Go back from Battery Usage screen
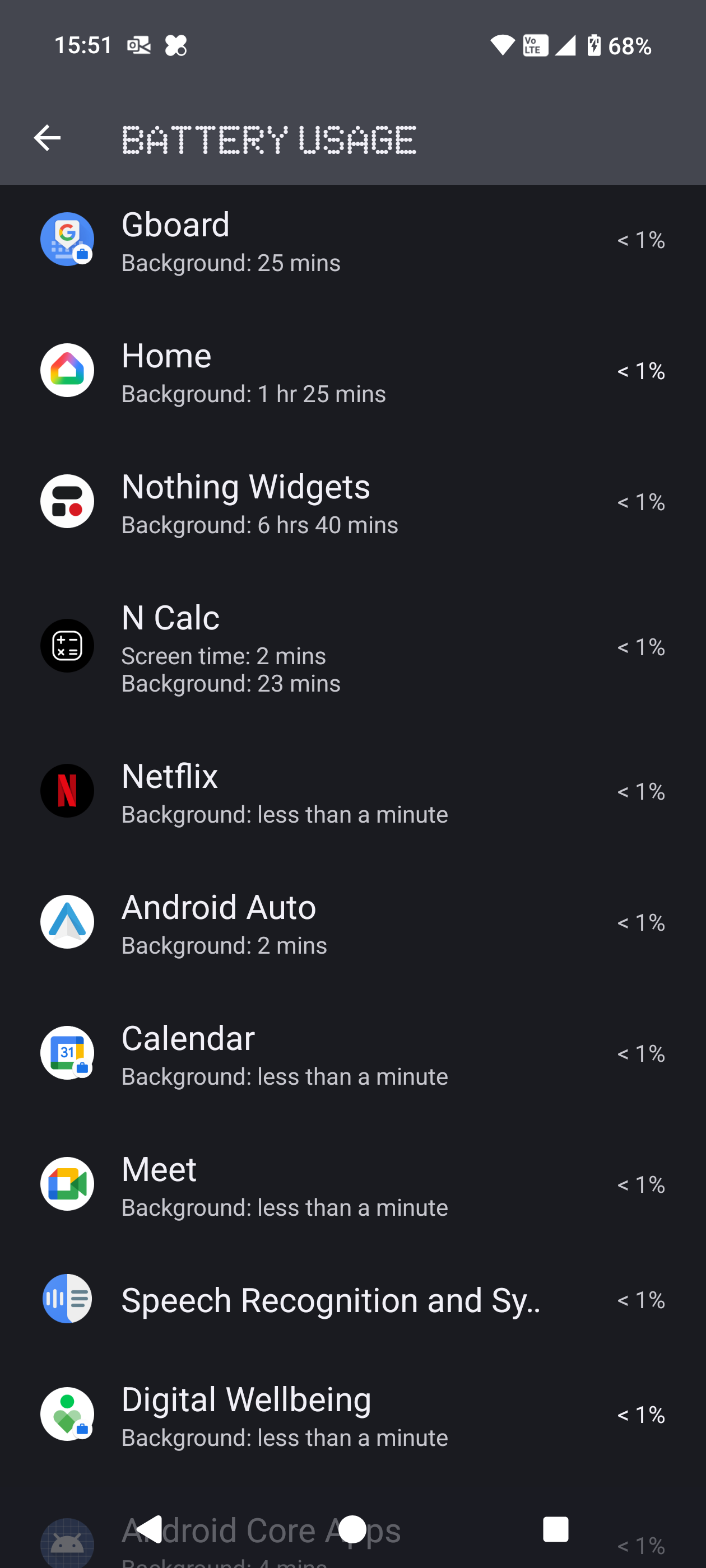The image size is (706, 1568). coord(47,138)
